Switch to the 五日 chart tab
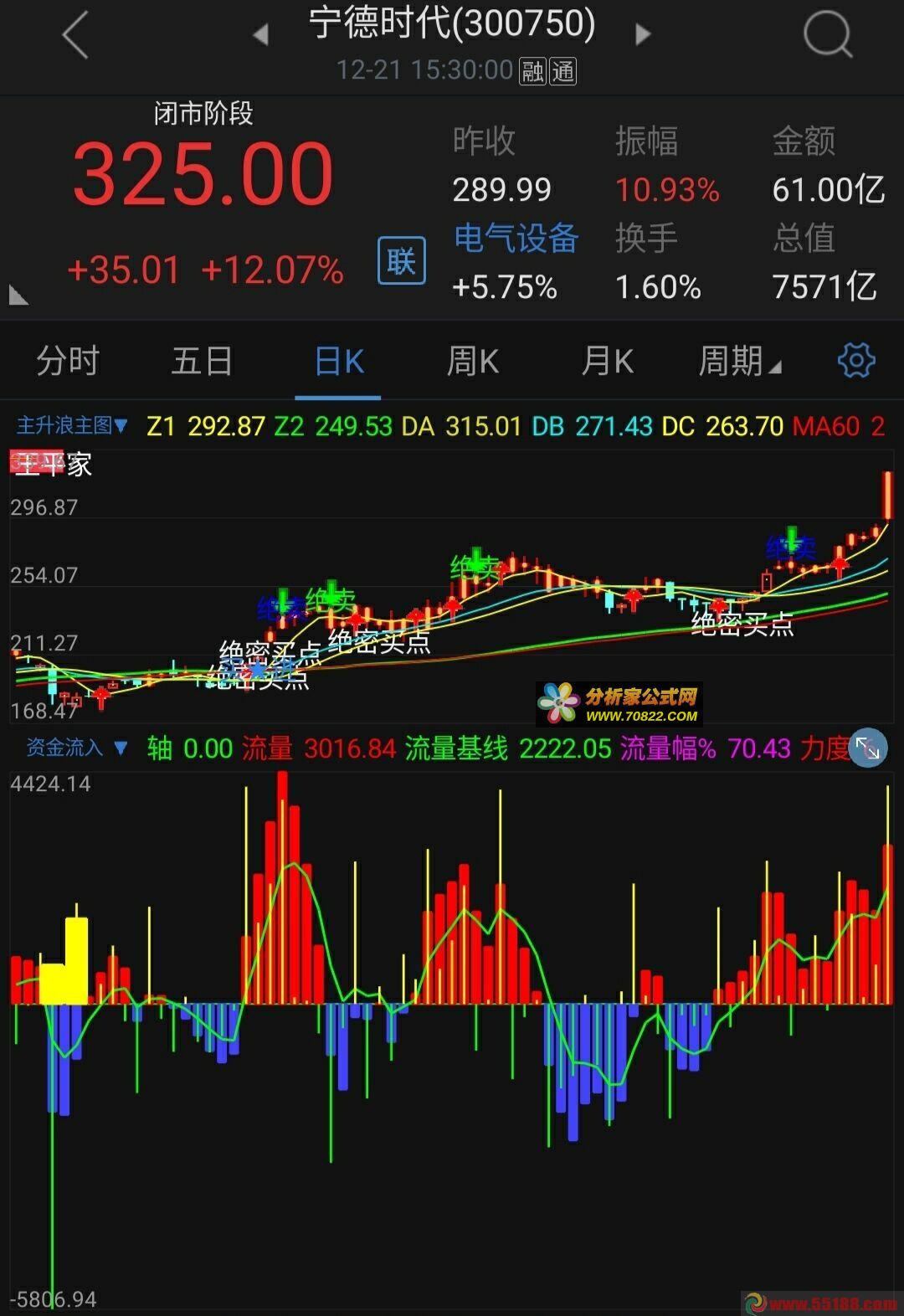 point(202,362)
